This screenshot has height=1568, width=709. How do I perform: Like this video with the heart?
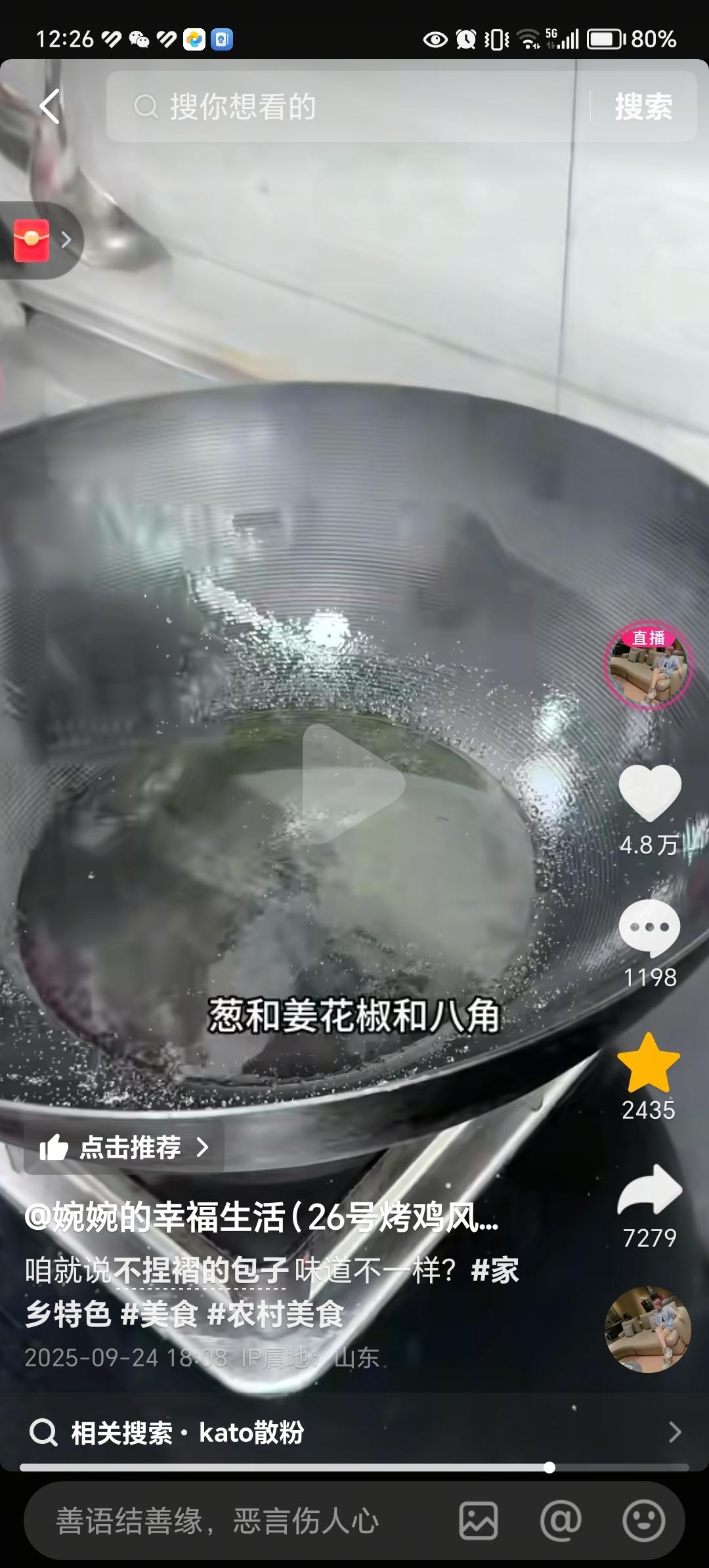(649, 792)
